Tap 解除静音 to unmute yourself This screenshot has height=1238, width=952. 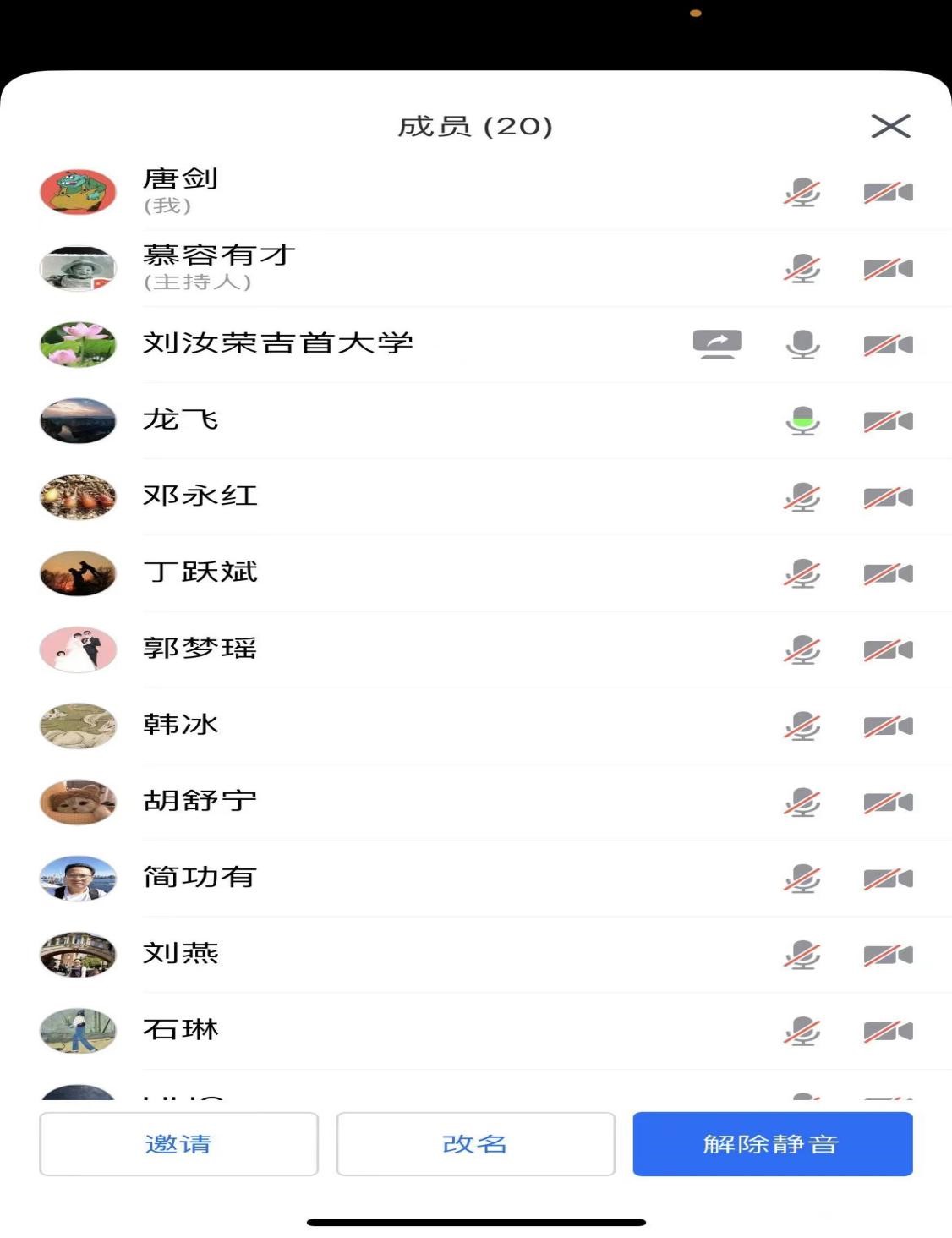pyautogui.click(x=772, y=1144)
